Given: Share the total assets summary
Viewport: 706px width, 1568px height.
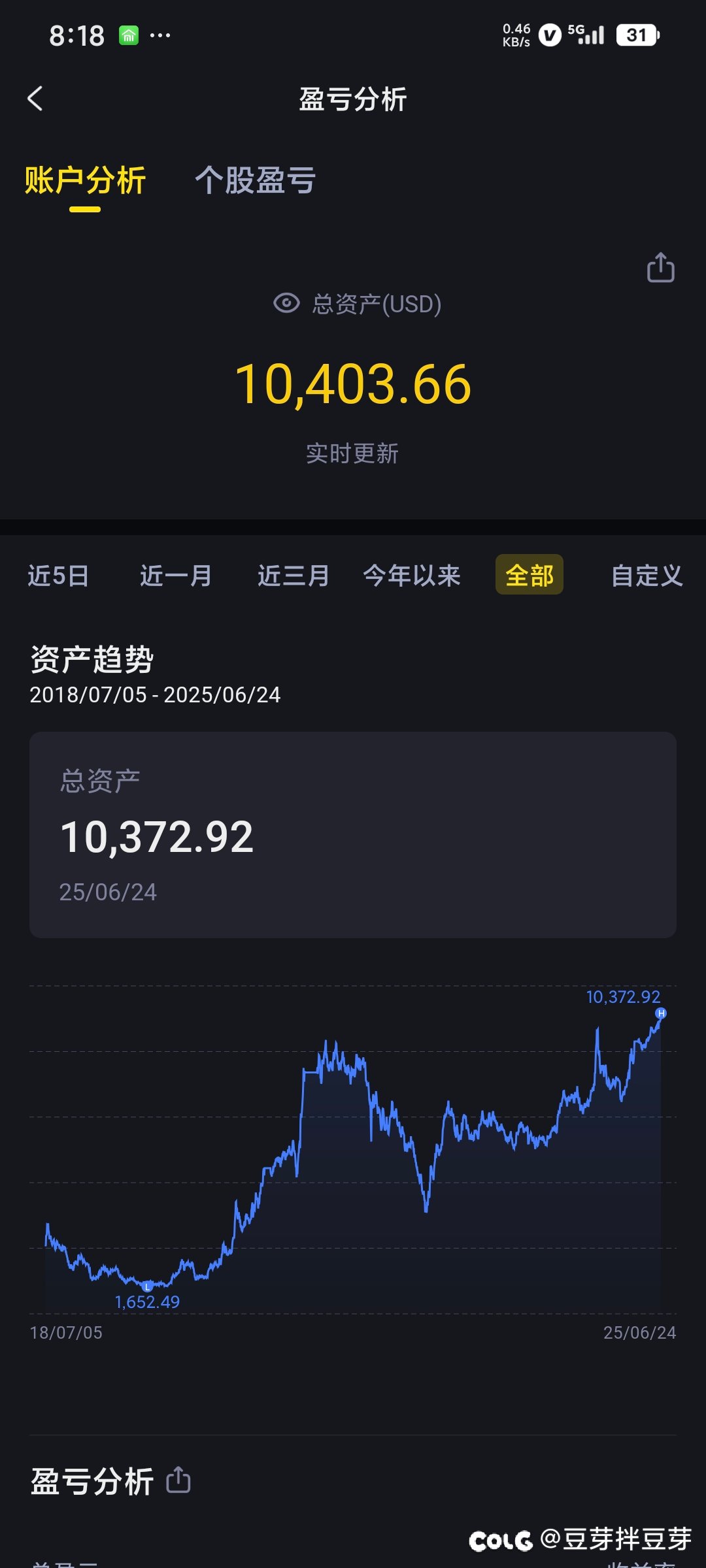Looking at the screenshot, I should pyautogui.click(x=660, y=267).
